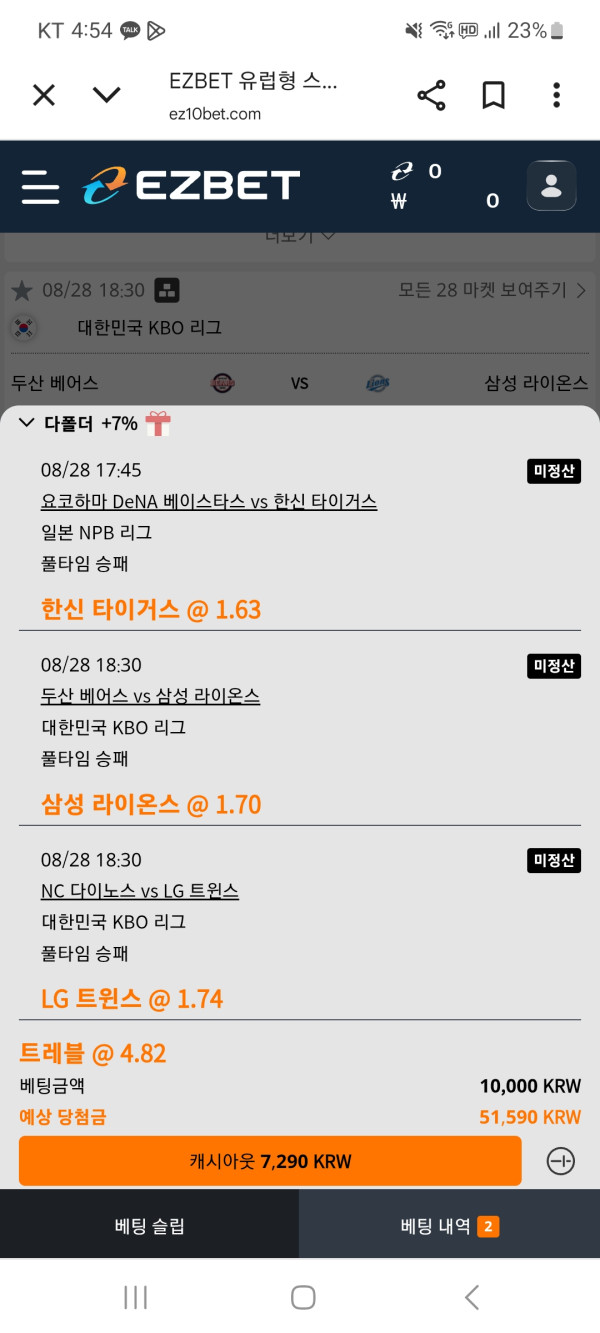The width and height of the screenshot is (600, 1333).
Task: Open 두산 베어스 vs 삼성 라이온스 link
Action: (x=150, y=696)
